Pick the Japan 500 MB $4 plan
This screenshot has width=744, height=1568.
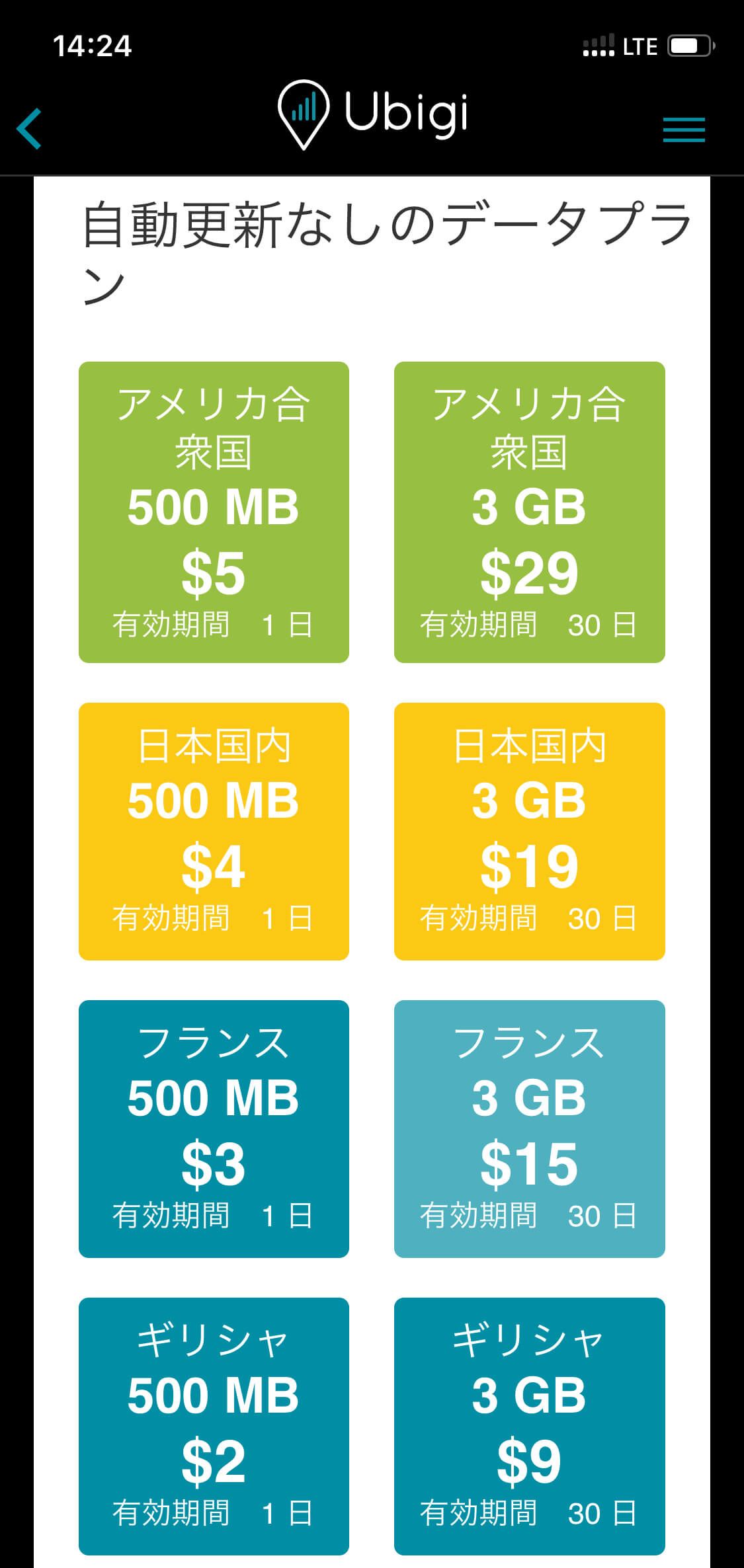[x=214, y=831]
